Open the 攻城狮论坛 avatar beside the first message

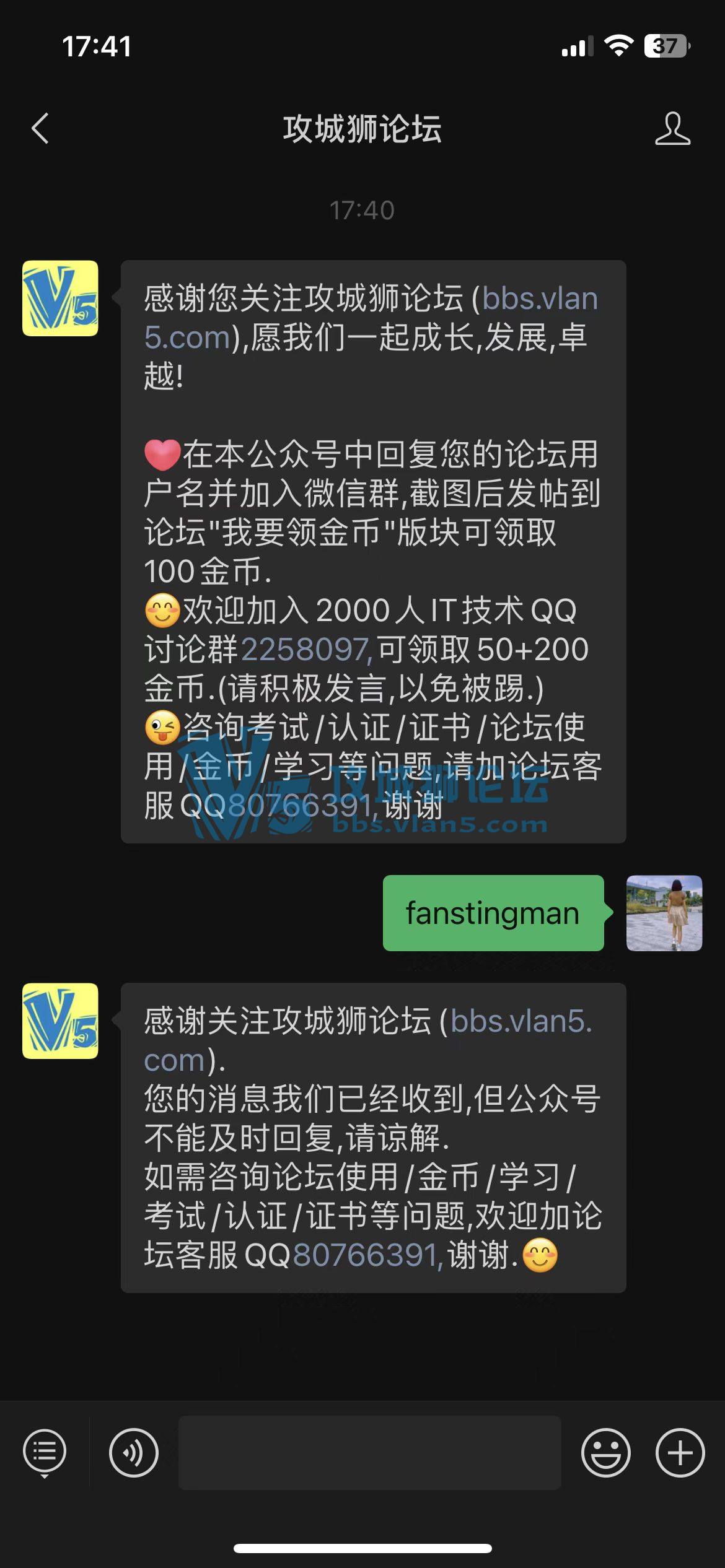click(x=60, y=298)
